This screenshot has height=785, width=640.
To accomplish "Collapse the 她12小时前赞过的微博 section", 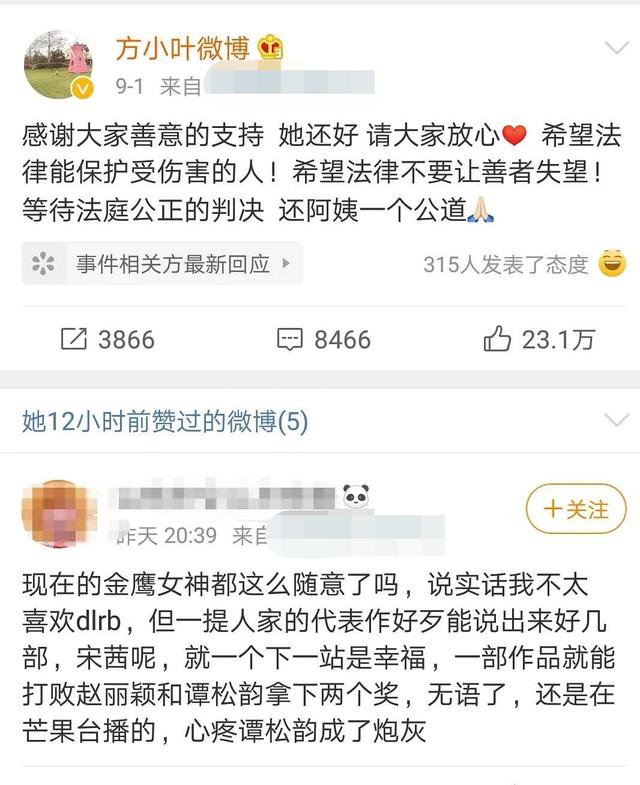I will coord(611,422).
